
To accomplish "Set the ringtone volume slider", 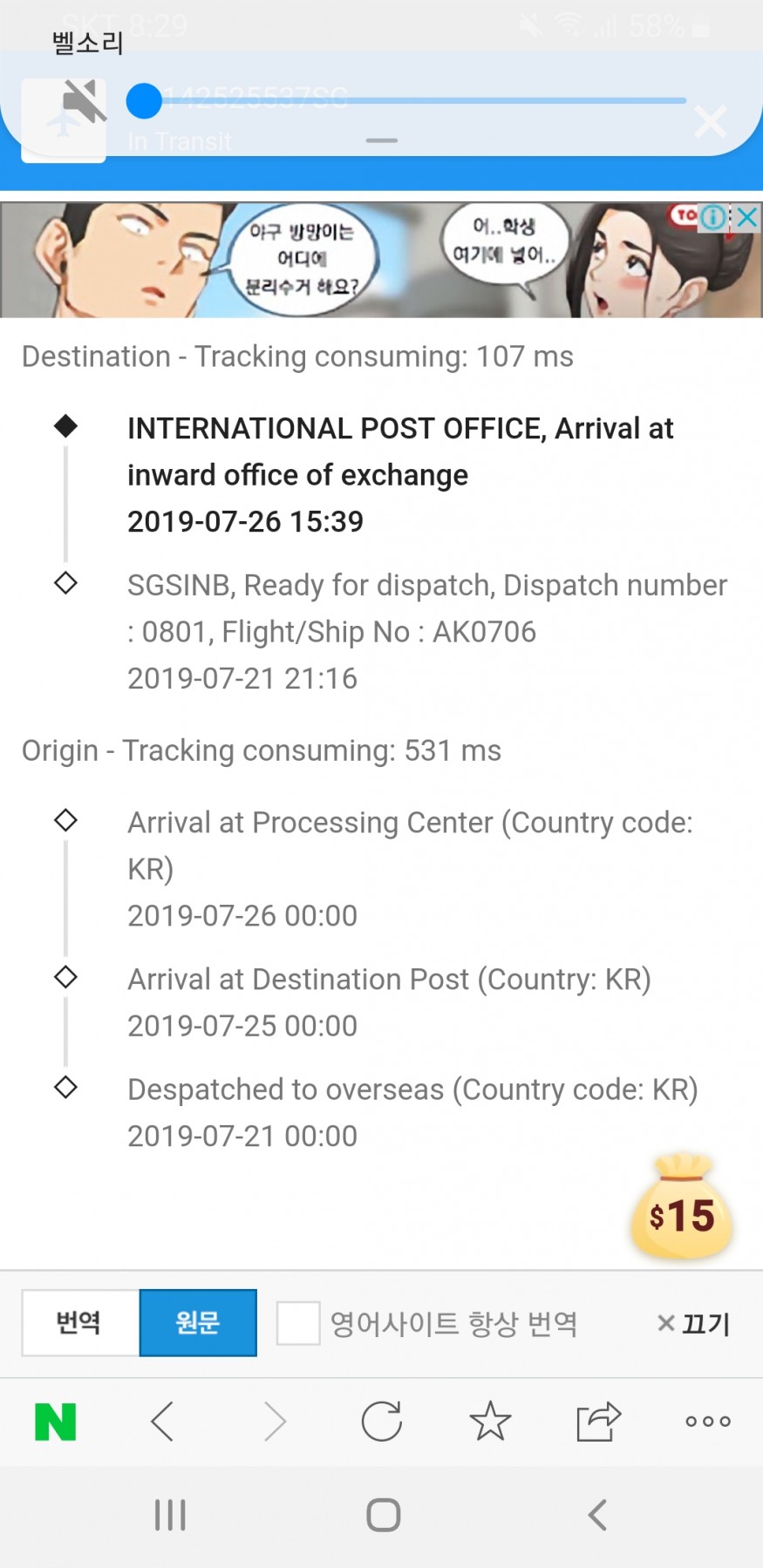I will tap(406, 101).
